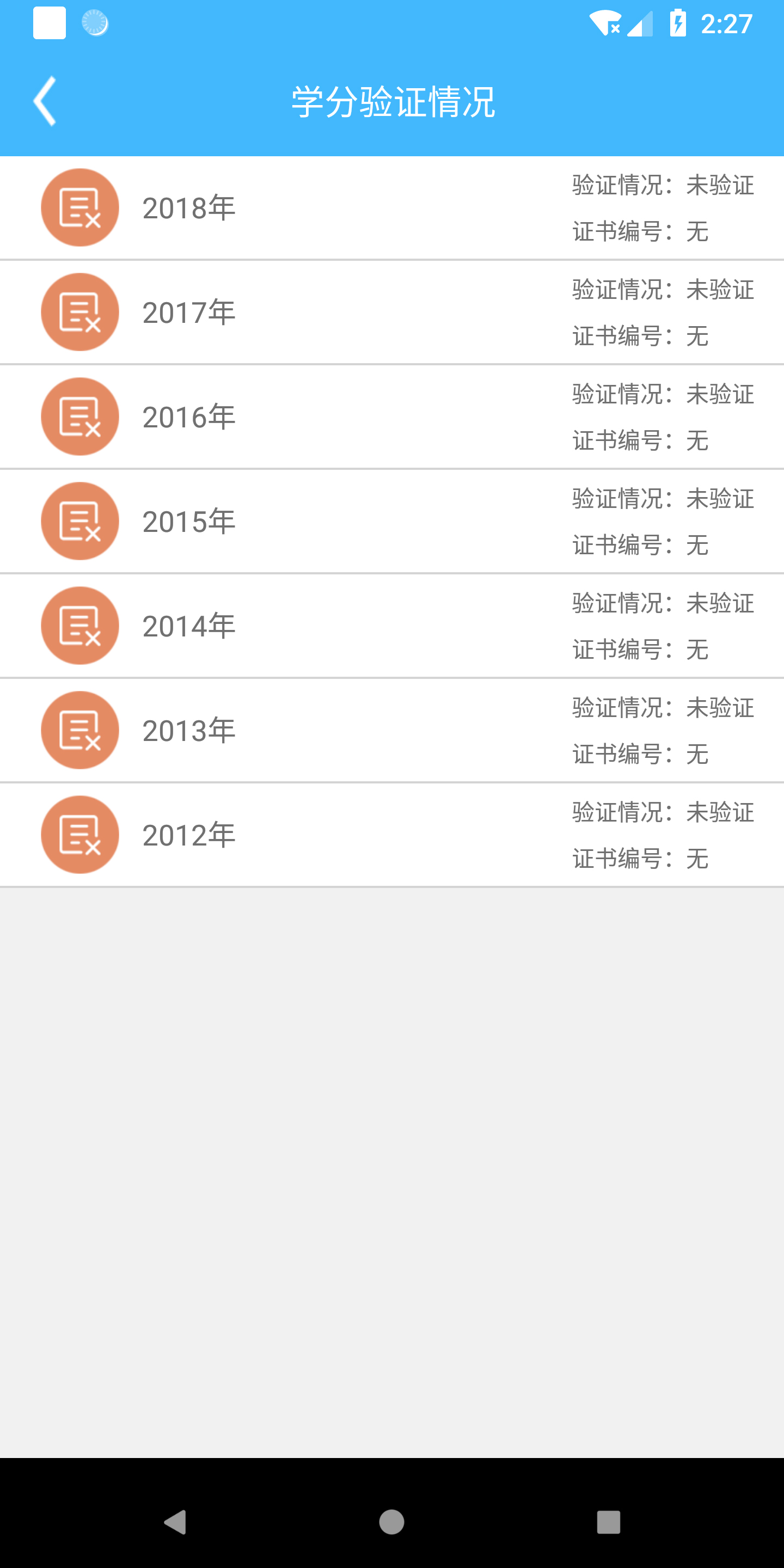Tap the 2016年 document icon

[79, 416]
